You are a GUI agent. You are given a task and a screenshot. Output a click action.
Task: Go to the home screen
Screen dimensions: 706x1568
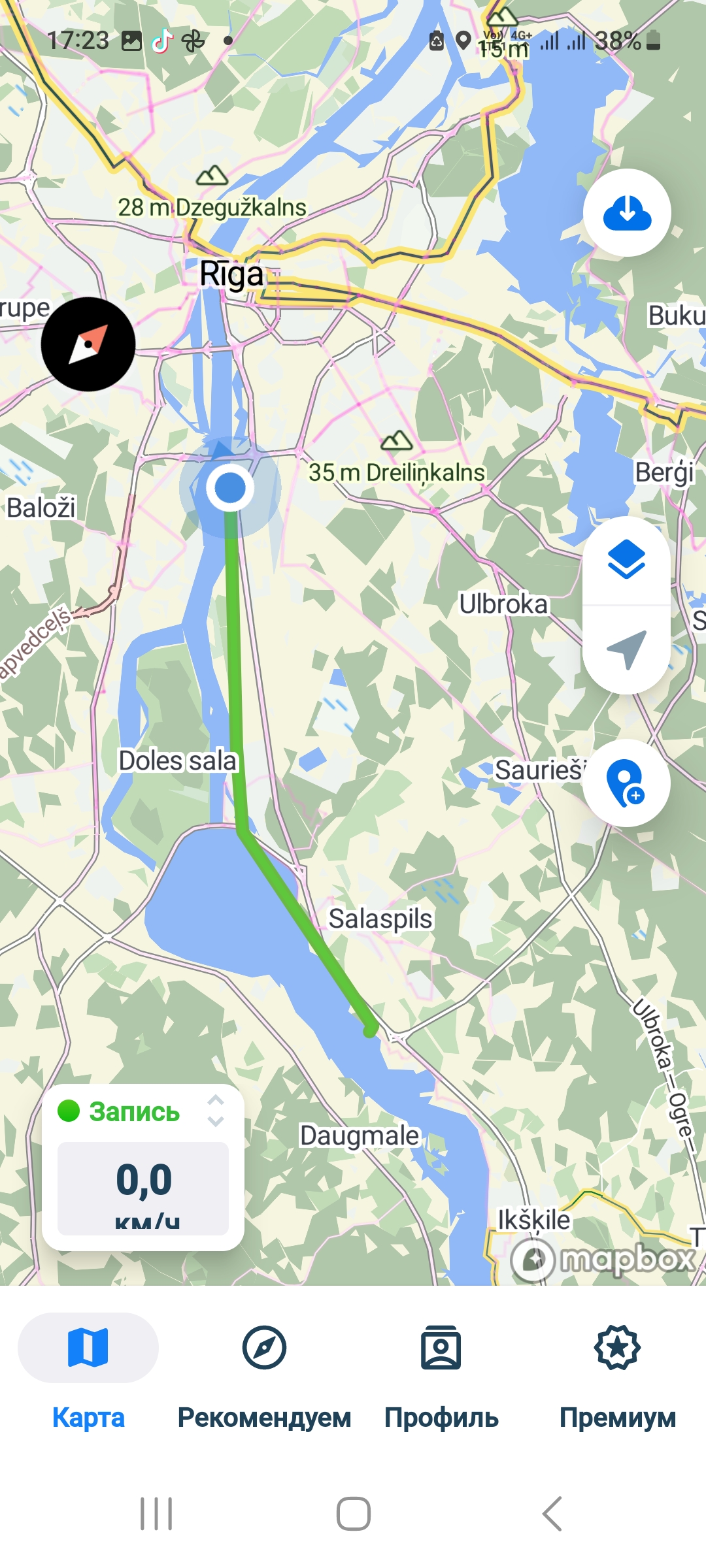pyautogui.click(x=353, y=1514)
